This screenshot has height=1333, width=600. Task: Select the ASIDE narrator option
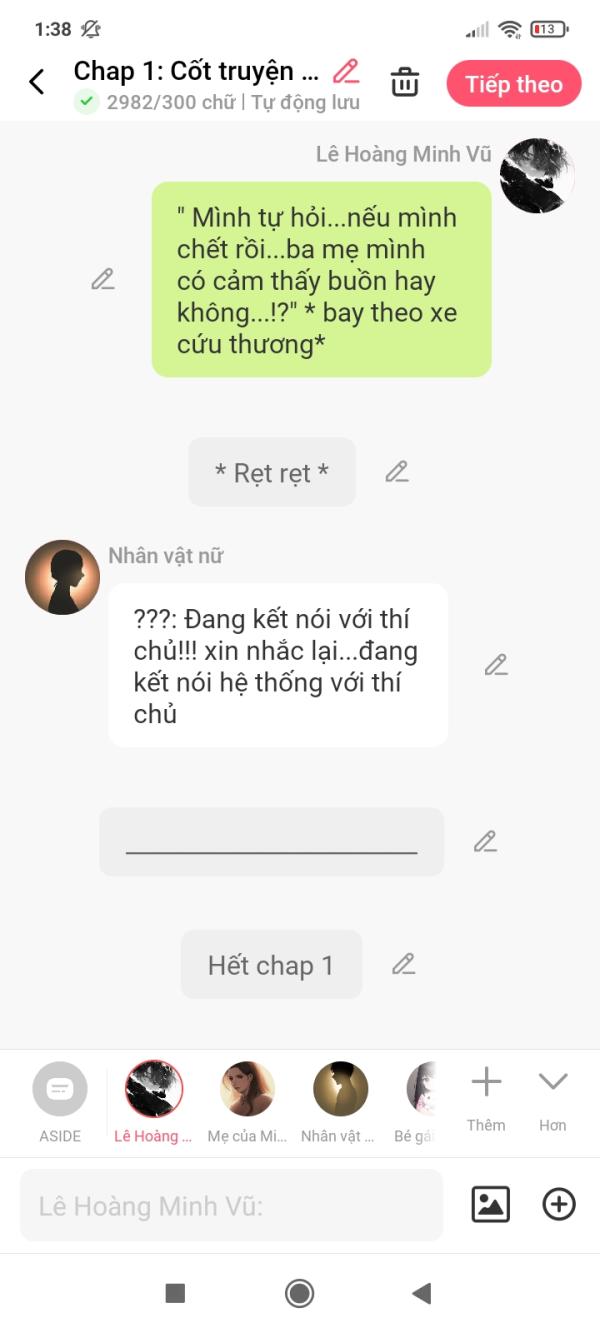coord(60,1102)
